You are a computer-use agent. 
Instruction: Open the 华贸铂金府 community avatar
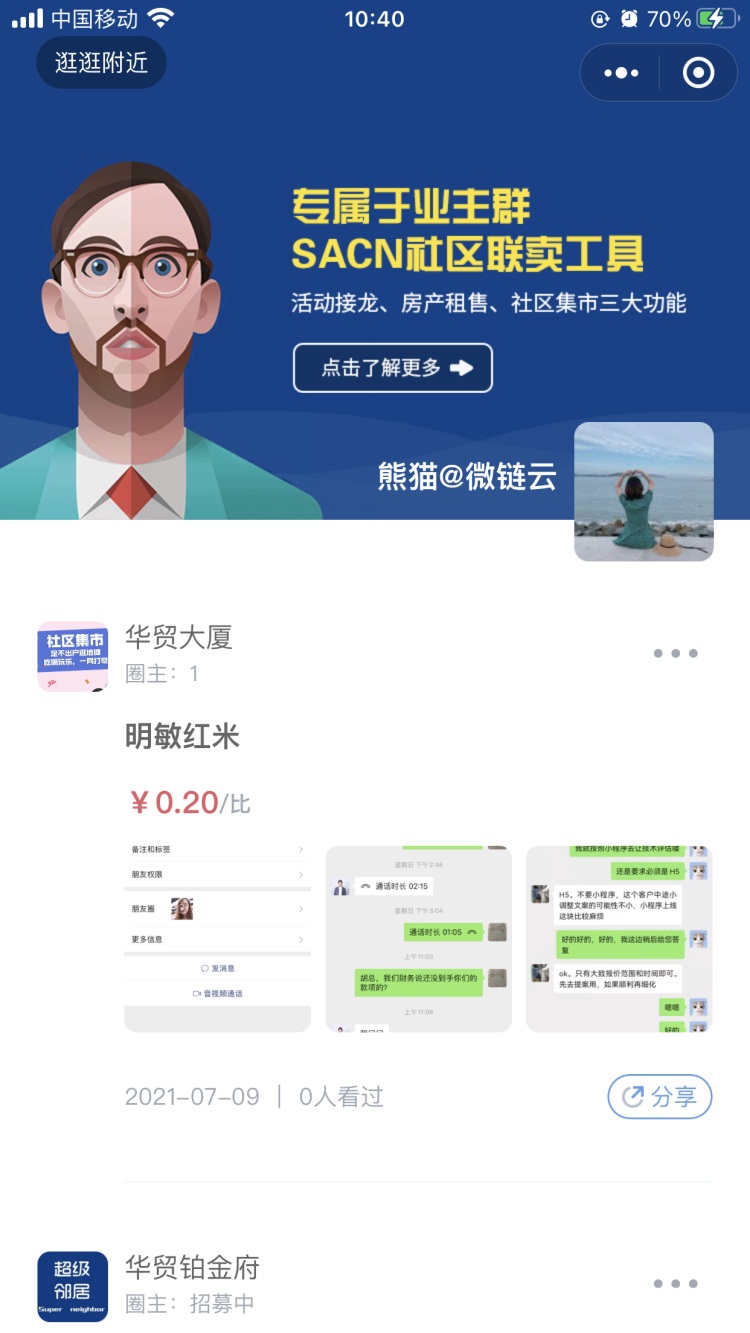point(72,1286)
